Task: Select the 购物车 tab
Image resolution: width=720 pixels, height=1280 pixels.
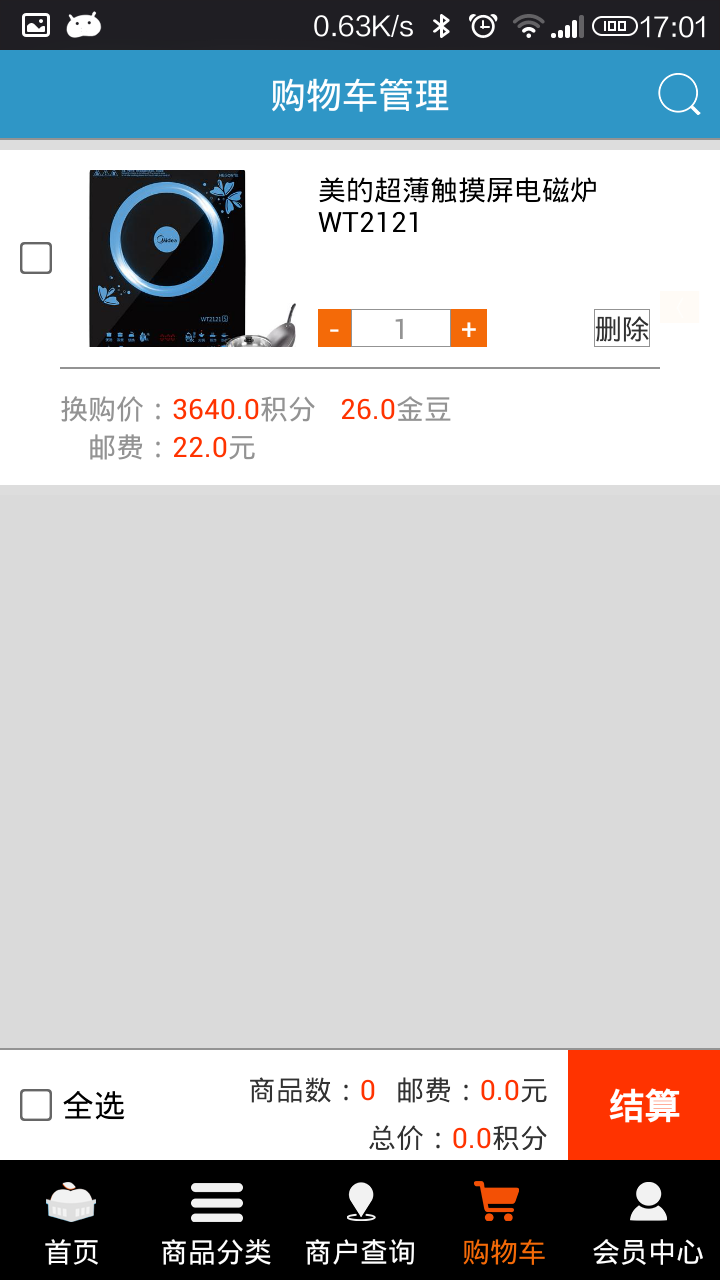Action: [503, 1222]
